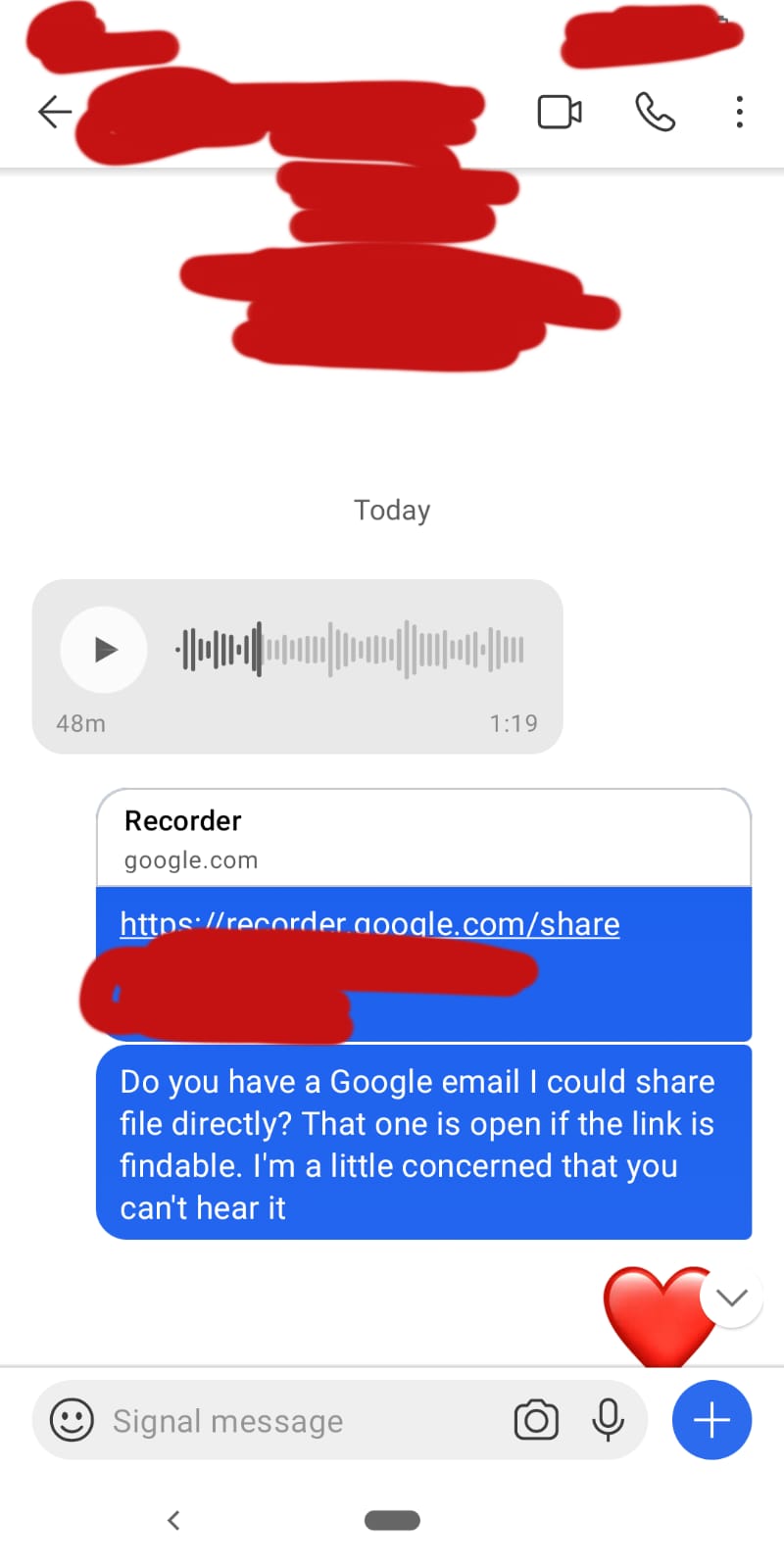The image size is (784, 1568).
Task: Open the recorder.google.com/share link
Action: point(369,922)
